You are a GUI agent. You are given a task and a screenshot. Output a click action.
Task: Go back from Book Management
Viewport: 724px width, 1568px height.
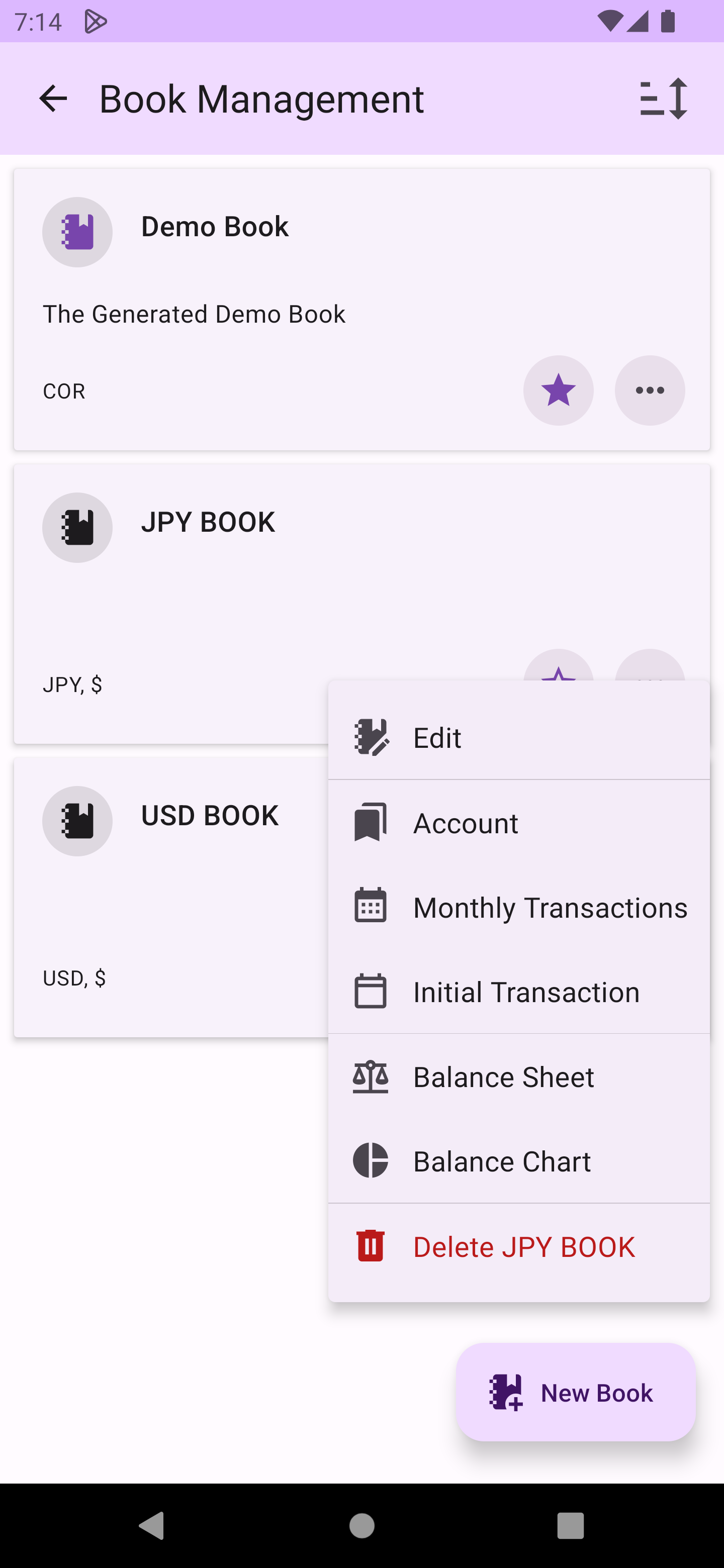53,99
